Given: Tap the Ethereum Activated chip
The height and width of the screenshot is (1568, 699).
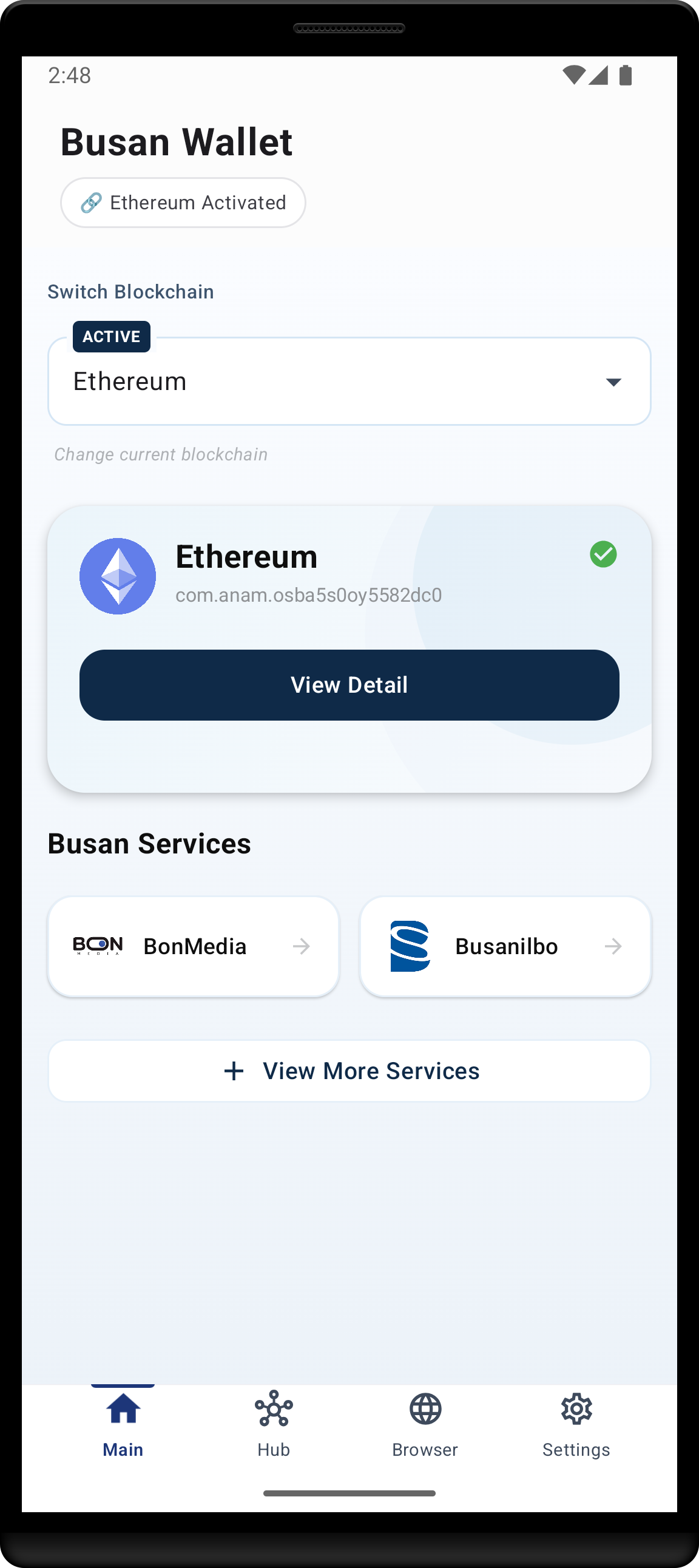Looking at the screenshot, I should coord(183,203).
